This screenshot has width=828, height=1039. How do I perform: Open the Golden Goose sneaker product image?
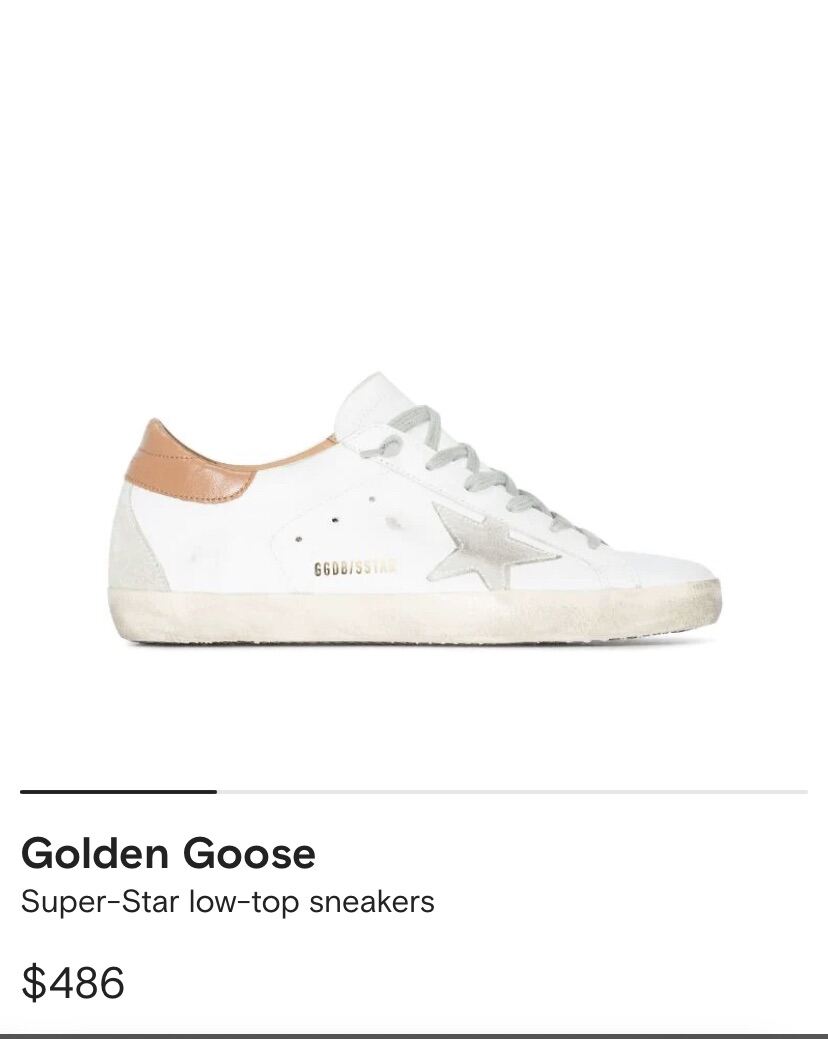(412, 512)
